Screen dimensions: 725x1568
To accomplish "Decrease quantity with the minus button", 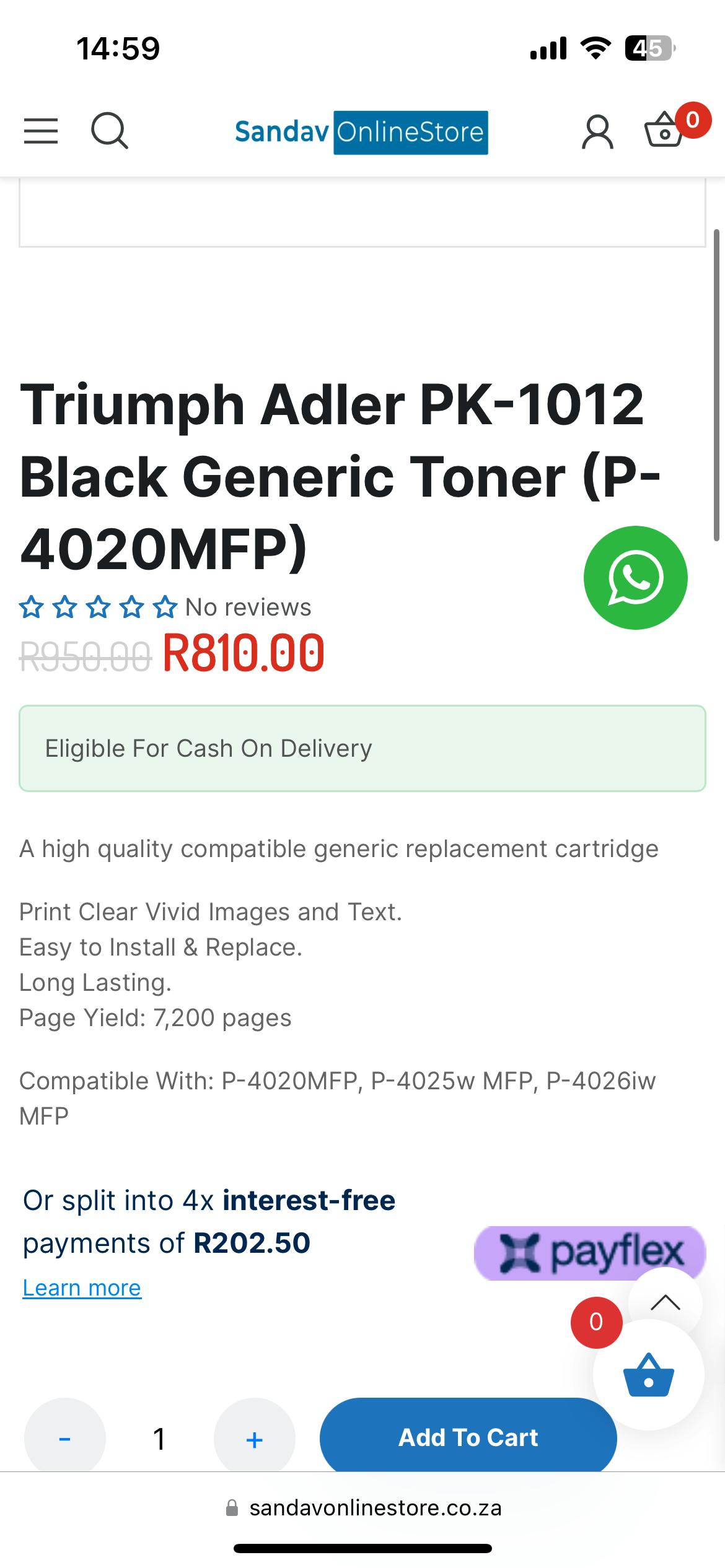I will coord(64,1438).
